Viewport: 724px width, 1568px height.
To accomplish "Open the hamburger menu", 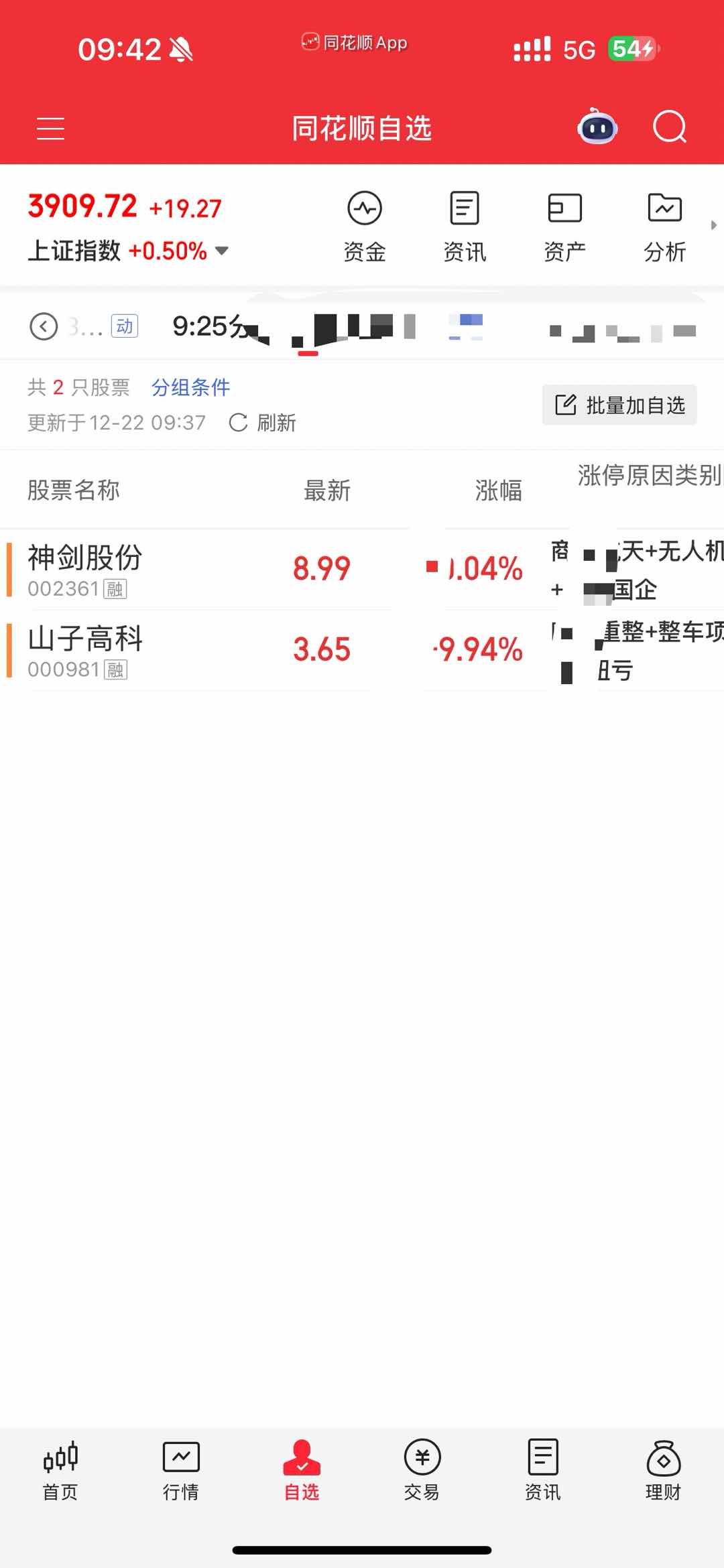I will click(x=50, y=128).
